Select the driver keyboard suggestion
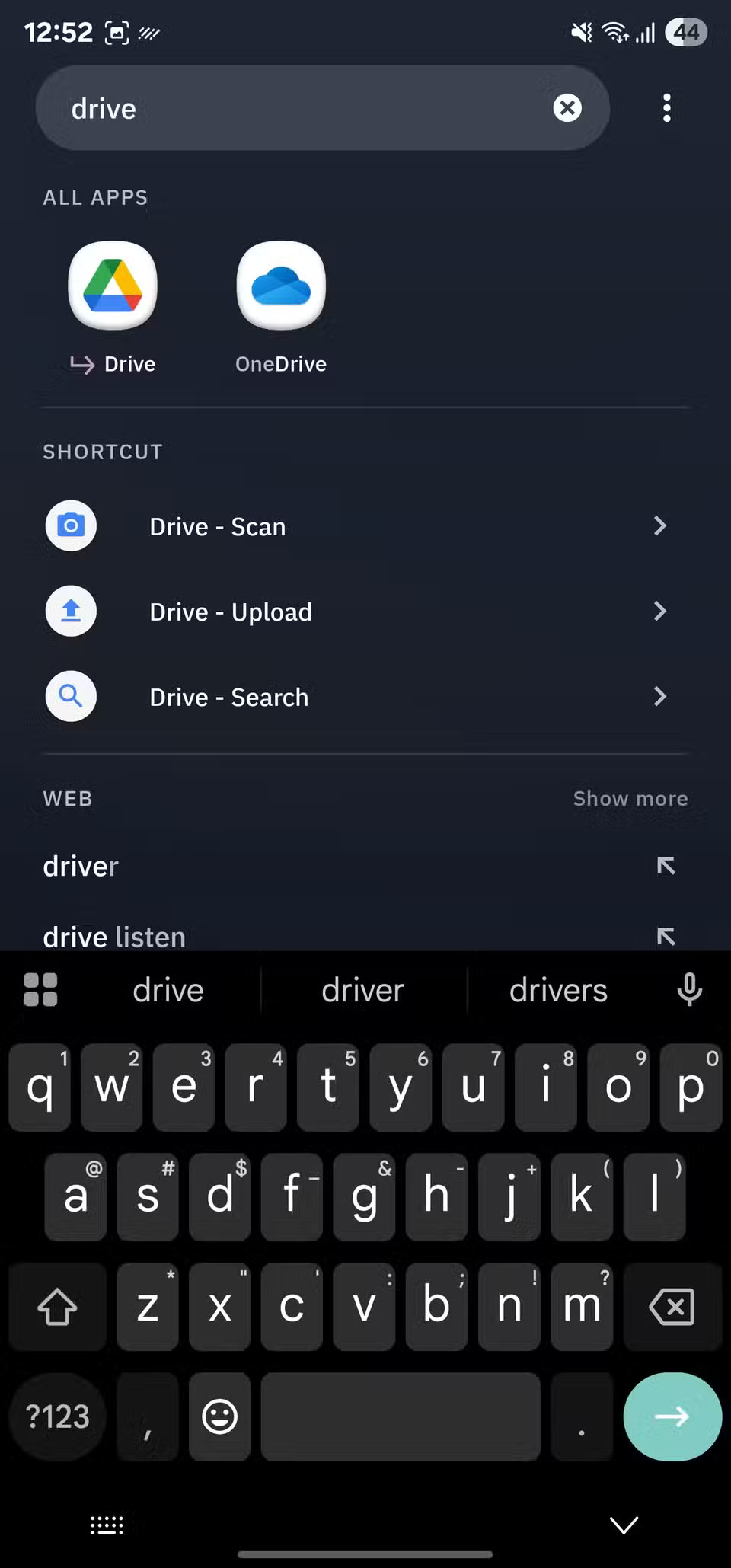This screenshot has width=731, height=1568. (x=362, y=989)
